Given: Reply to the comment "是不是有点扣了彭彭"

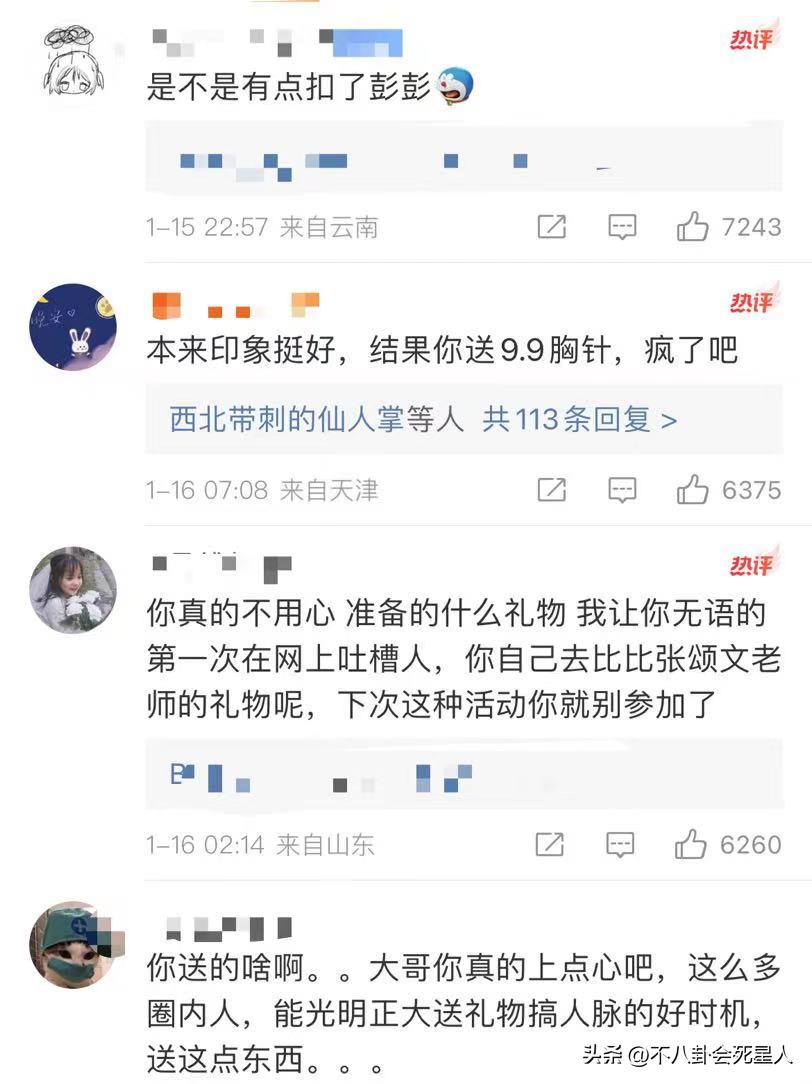Looking at the screenshot, I should point(622,227).
